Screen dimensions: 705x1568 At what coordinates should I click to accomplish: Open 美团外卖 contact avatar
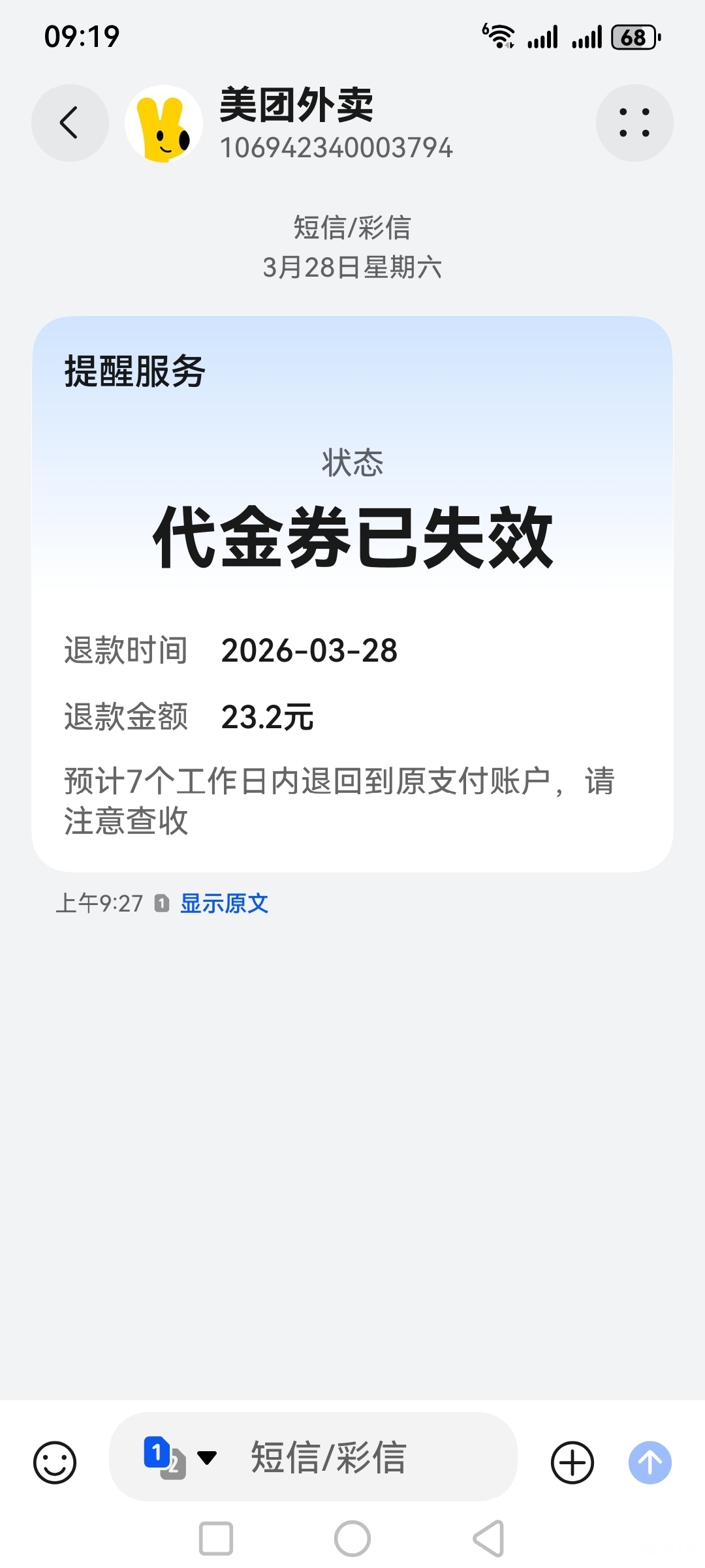(x=164, y=123)
